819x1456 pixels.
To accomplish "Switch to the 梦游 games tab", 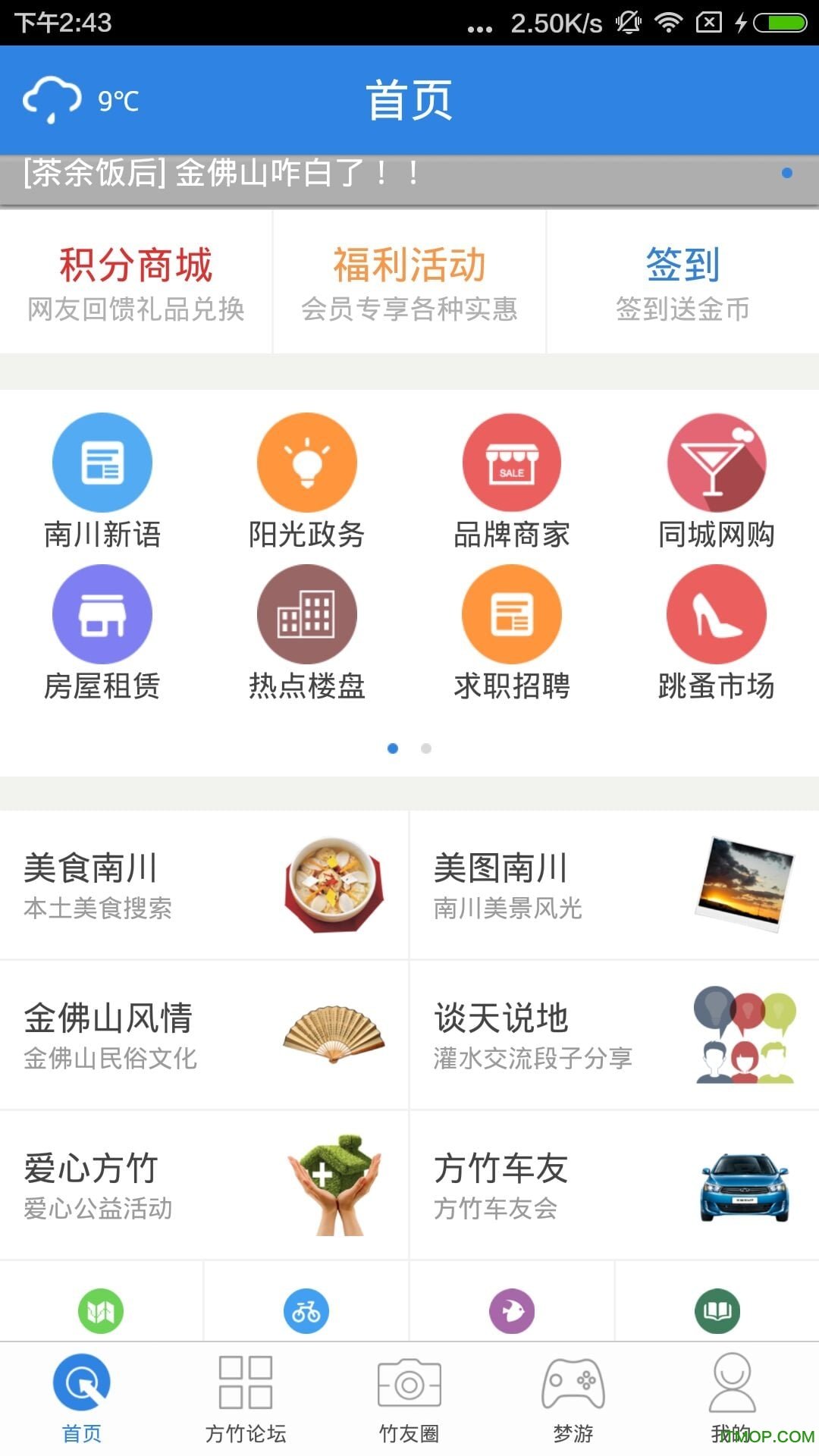I will tap(573, 1399).
